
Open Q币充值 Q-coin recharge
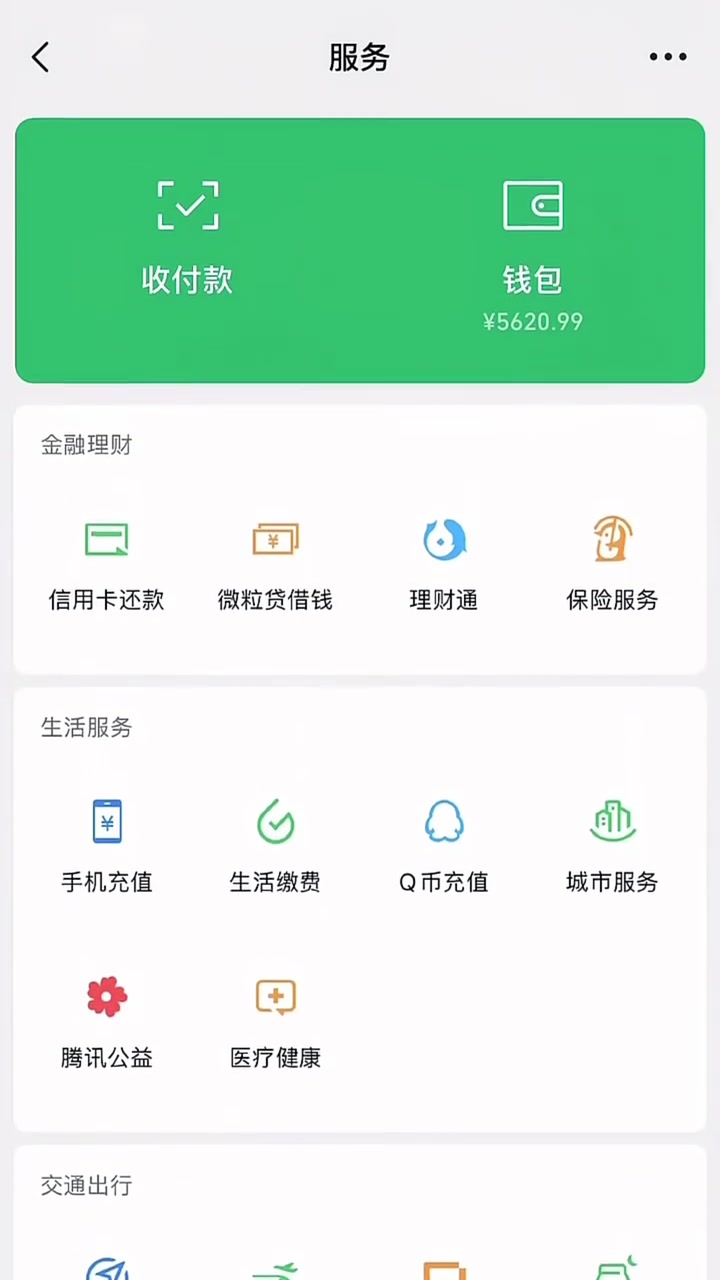pos(443,845)
